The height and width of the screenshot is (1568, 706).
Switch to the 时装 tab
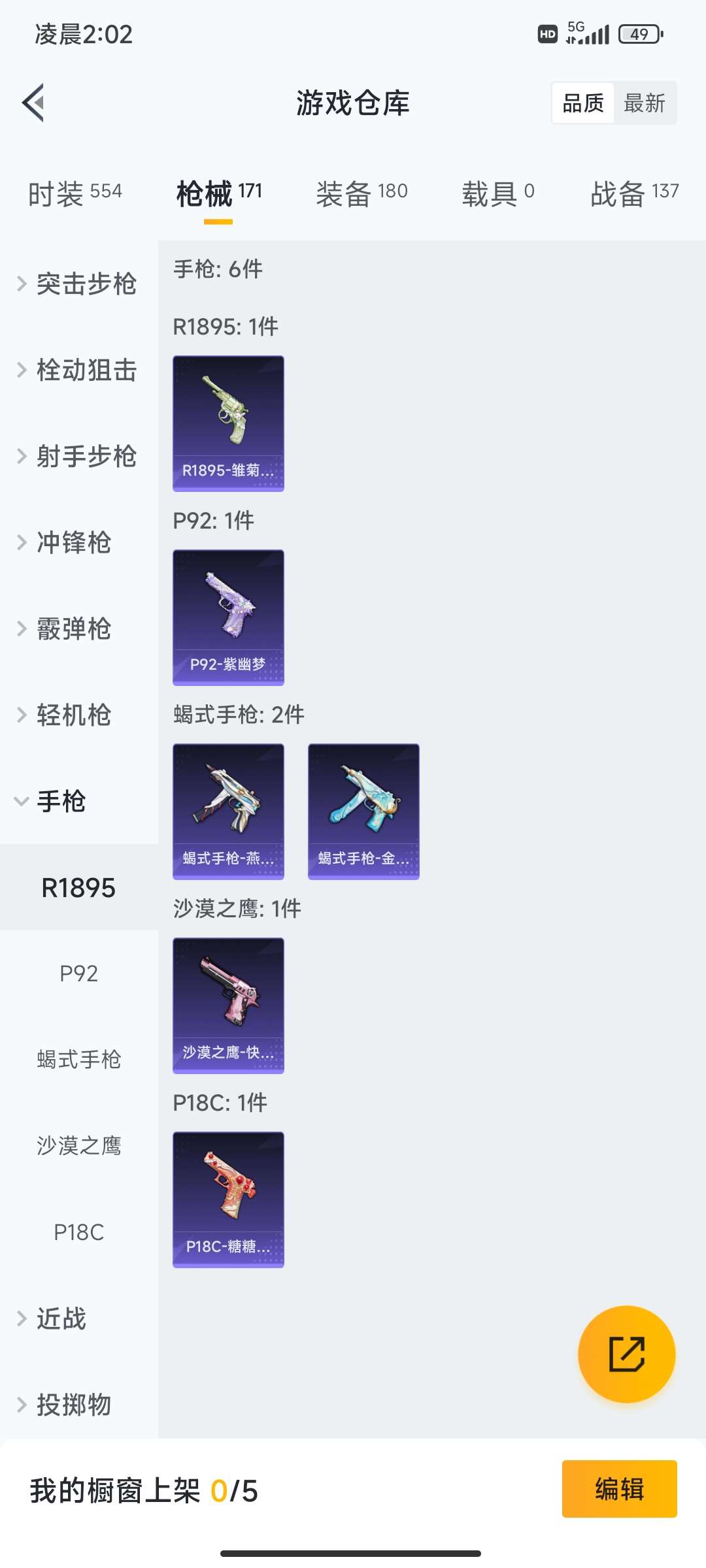pyautogui.click(x=75, y=193)
